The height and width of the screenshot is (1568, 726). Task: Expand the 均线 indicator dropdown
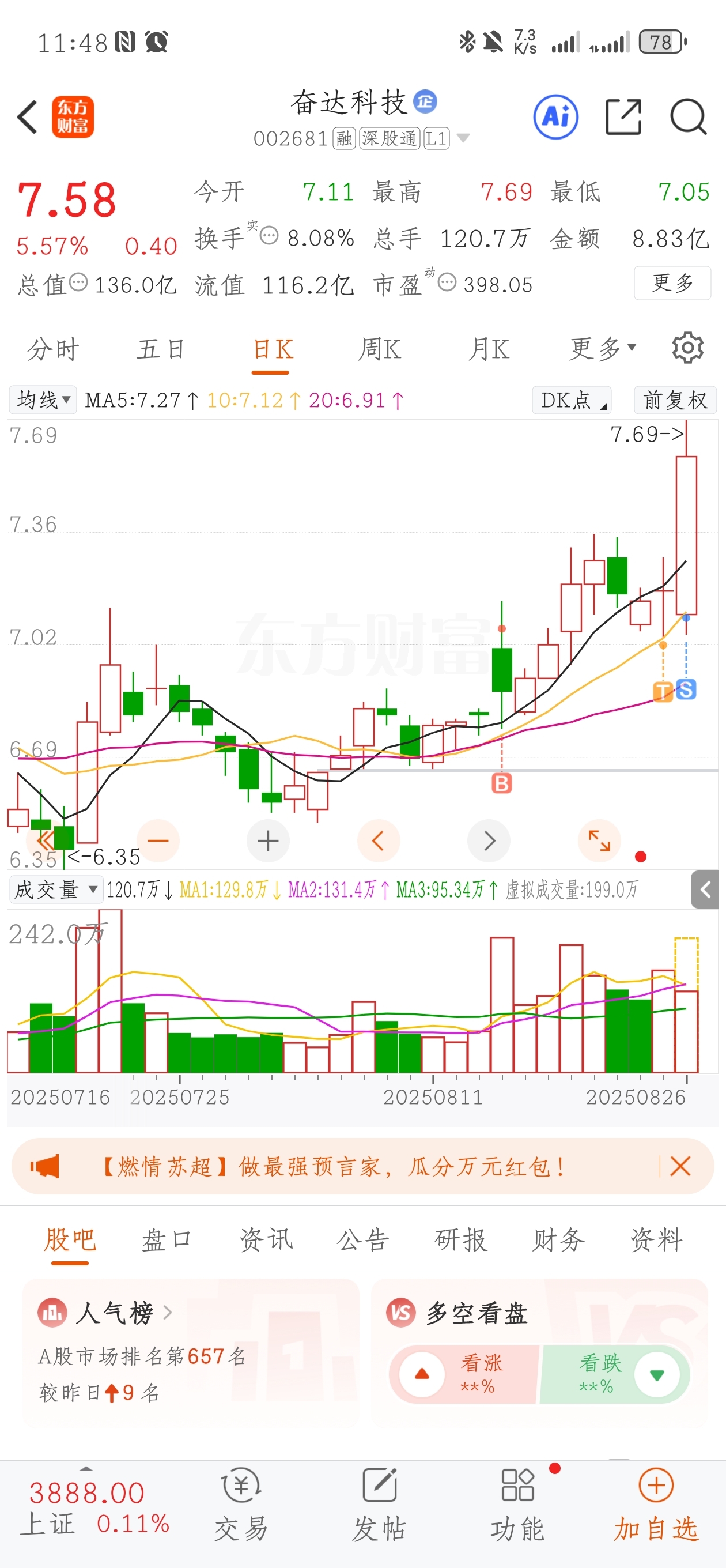[x=43, y=400]
